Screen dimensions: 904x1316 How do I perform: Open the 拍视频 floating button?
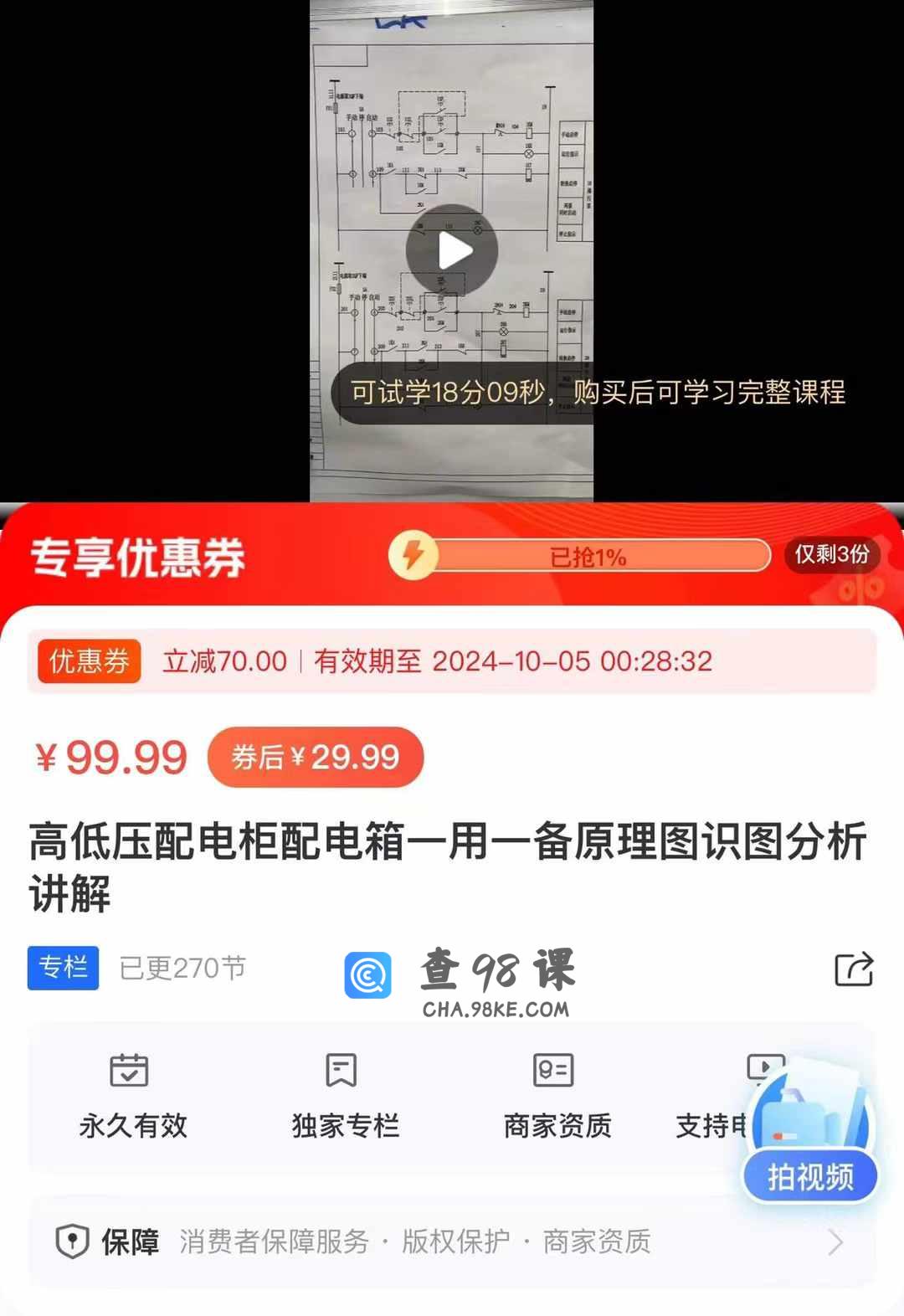tap(809, 1176)
